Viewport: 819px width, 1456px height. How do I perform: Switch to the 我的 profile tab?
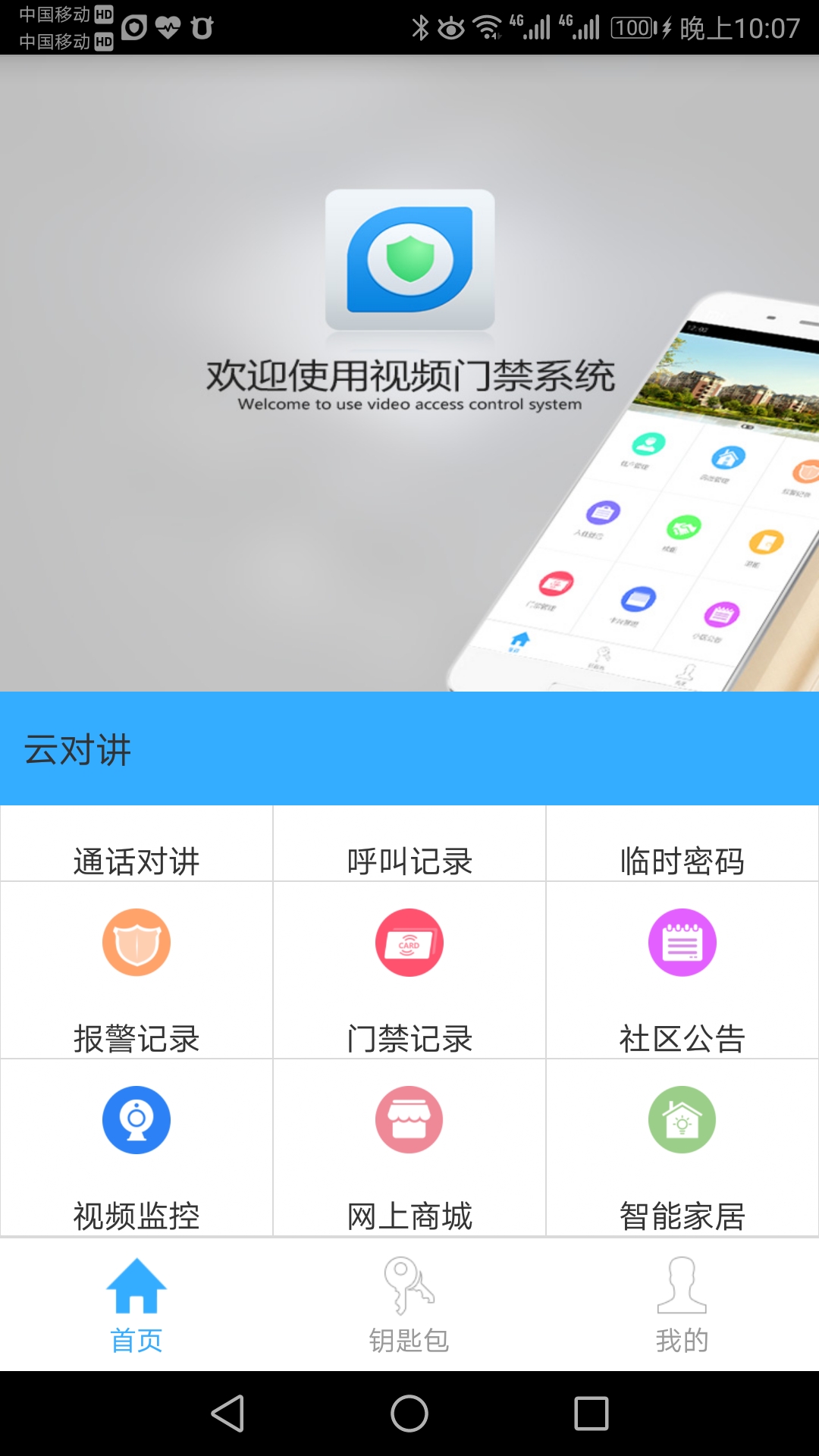(x=682, y=1305)
